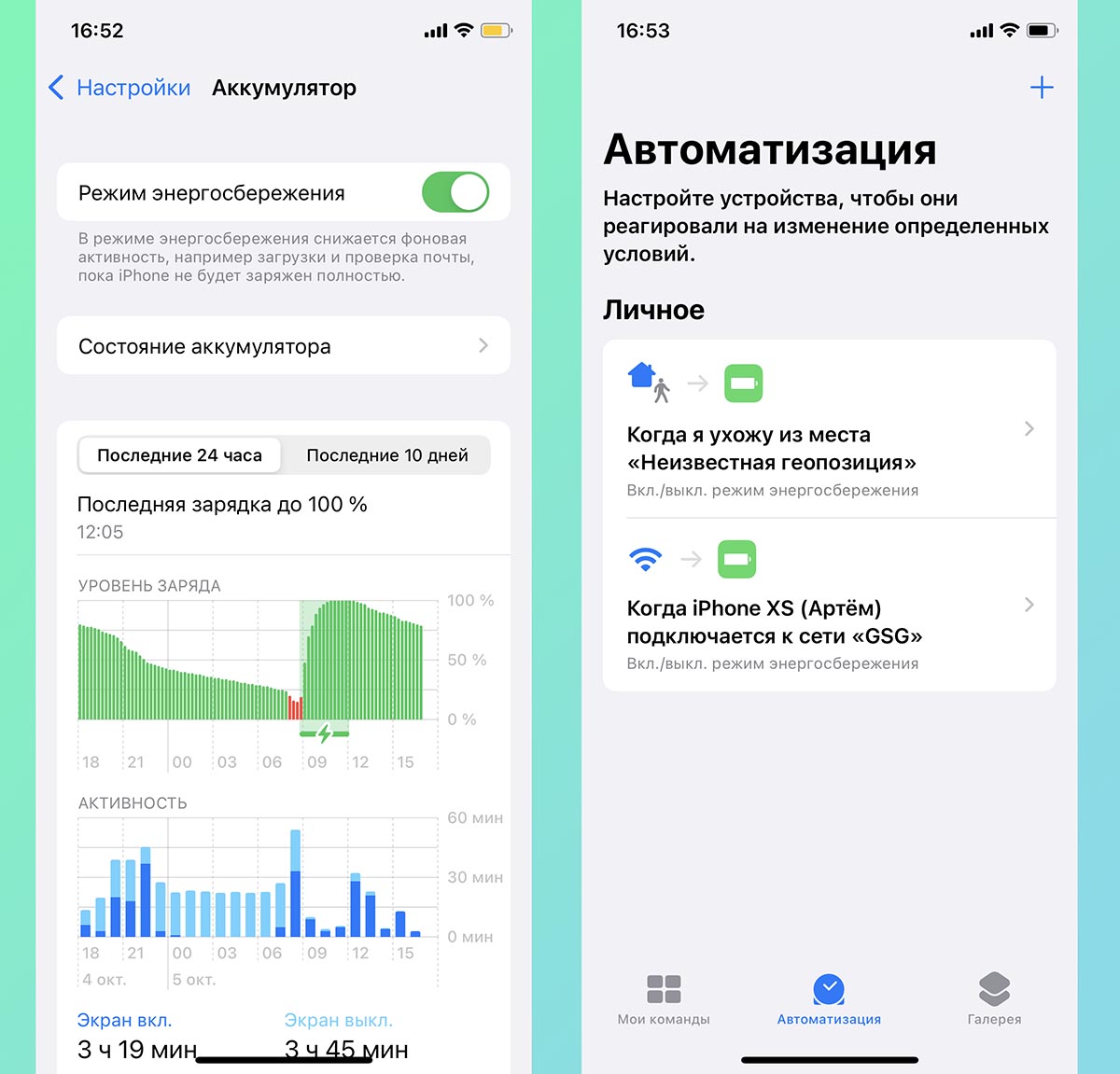Switch to Мои команды tab
Screen dimensions: 1120x1074
click(664, 999)
